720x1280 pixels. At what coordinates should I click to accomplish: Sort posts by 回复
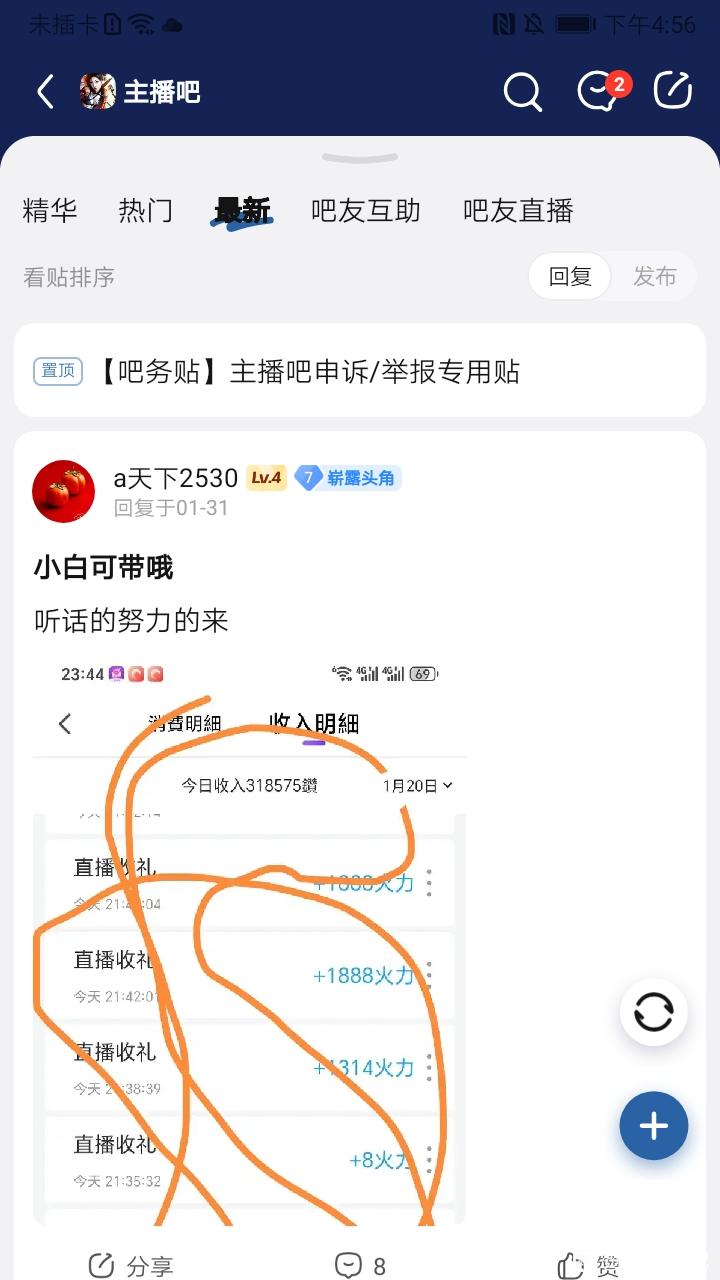point(570,276)
